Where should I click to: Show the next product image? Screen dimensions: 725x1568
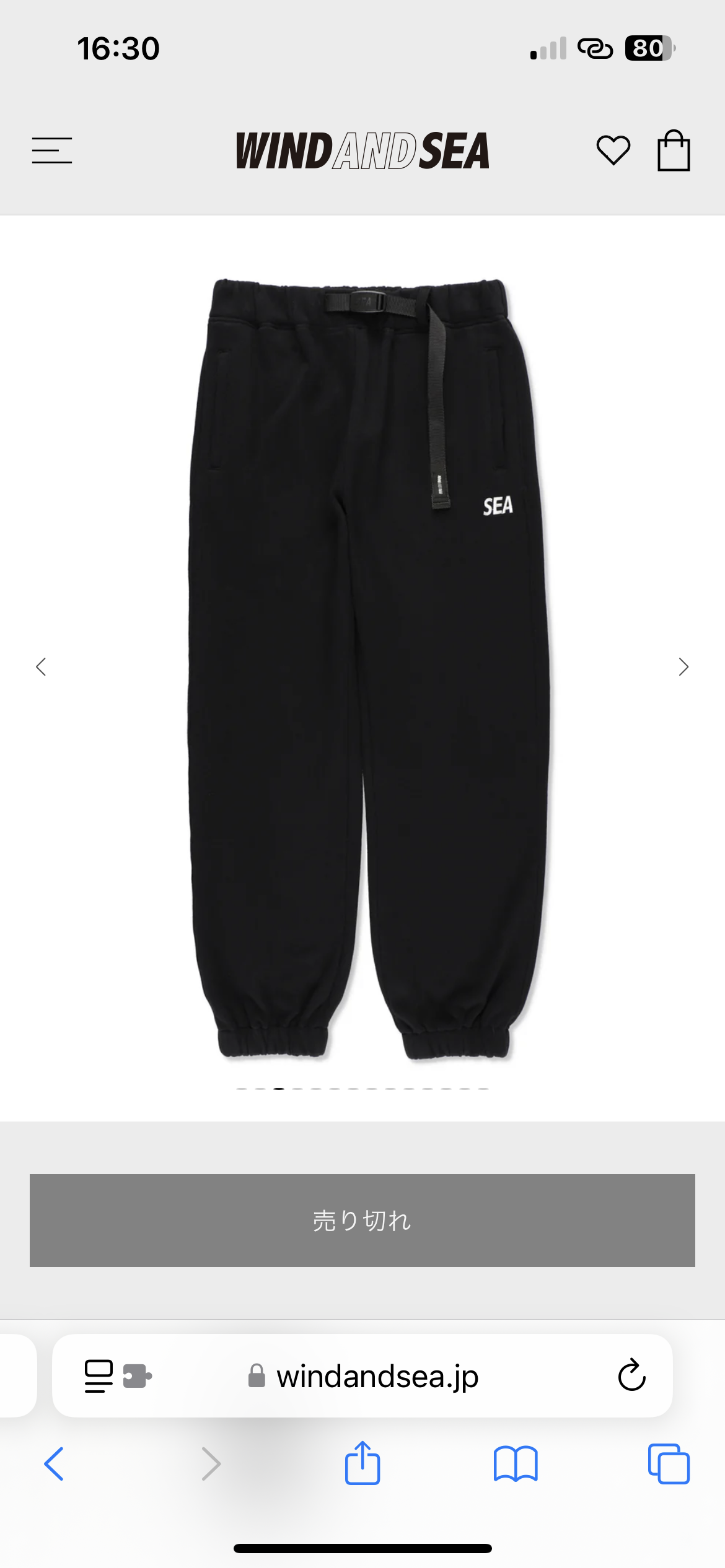click(x=683, y=667)
